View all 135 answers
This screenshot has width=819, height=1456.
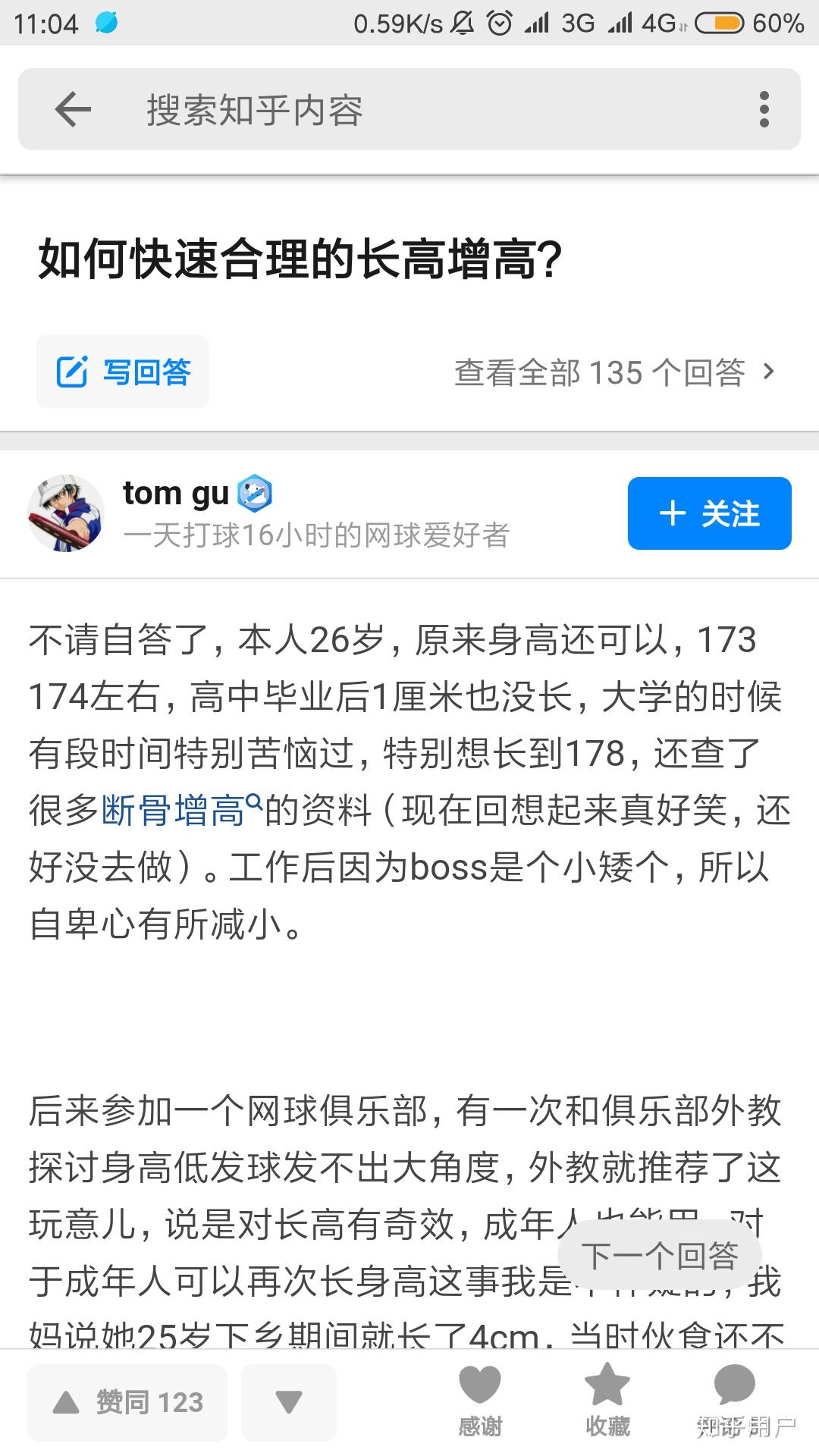614,372
